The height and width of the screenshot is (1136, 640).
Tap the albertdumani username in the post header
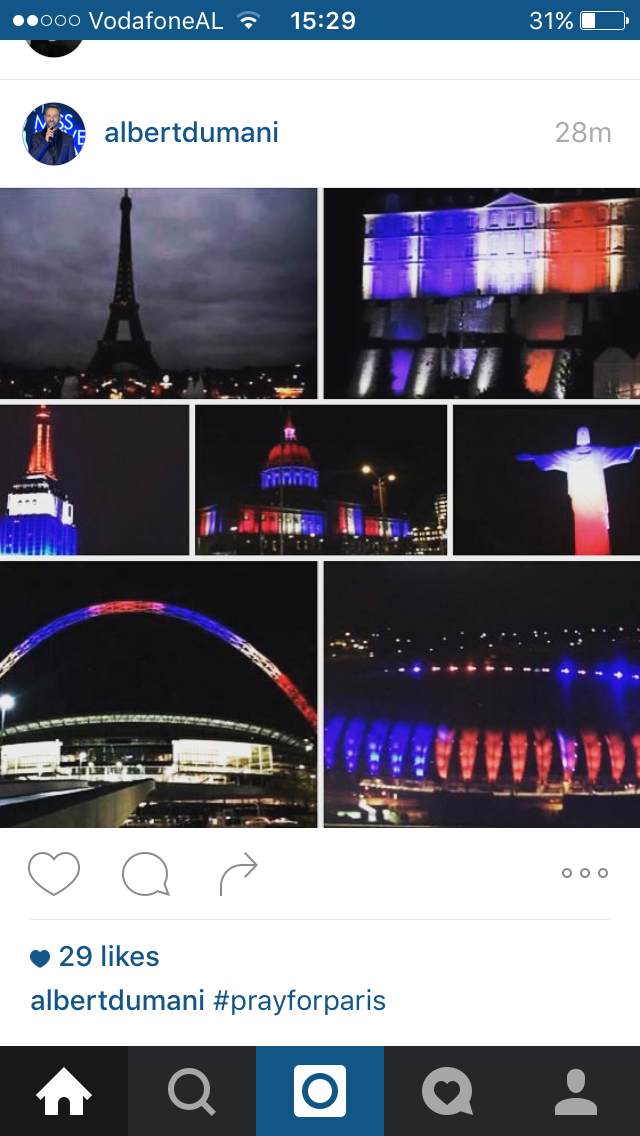coord(191,133)
